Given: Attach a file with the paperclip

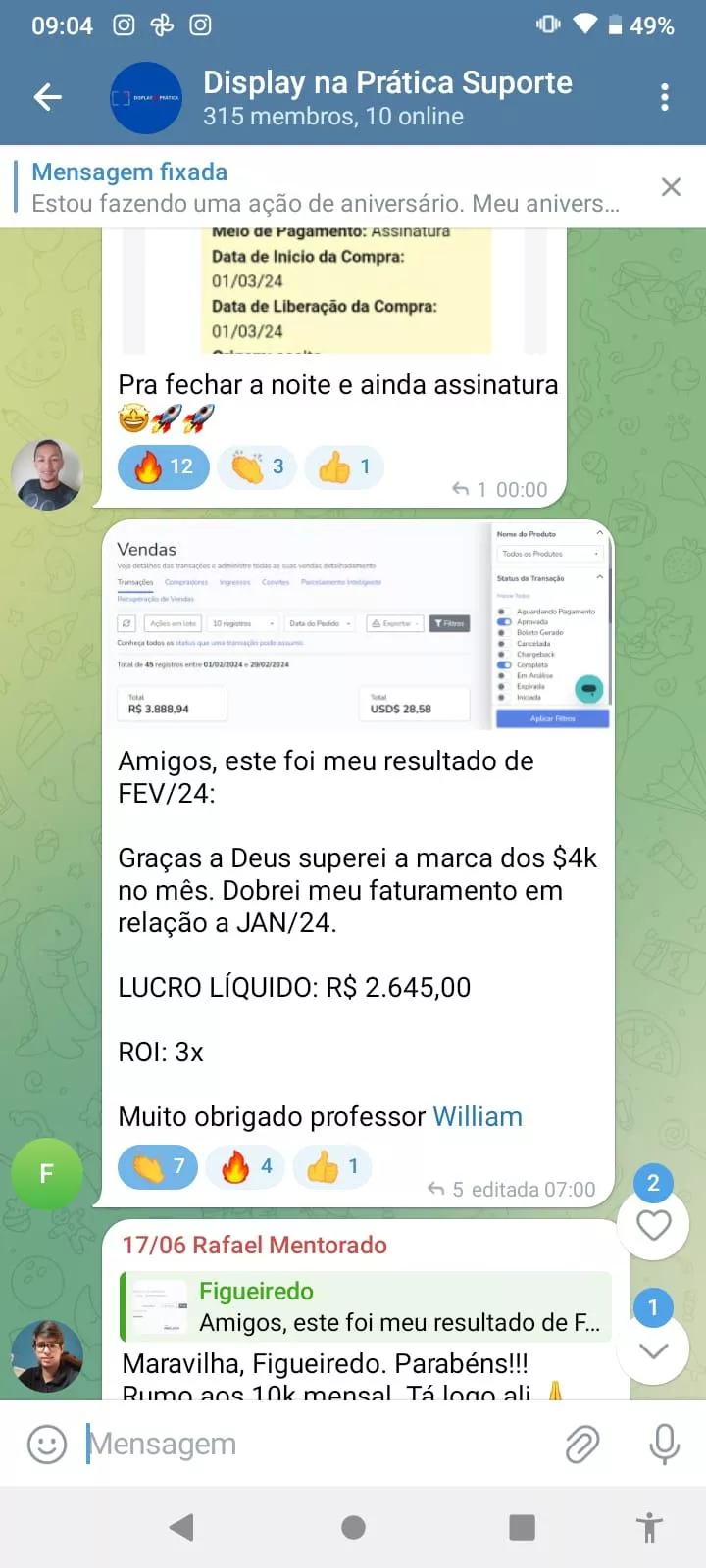Looking at the screenshot, I should [582, 1444].
